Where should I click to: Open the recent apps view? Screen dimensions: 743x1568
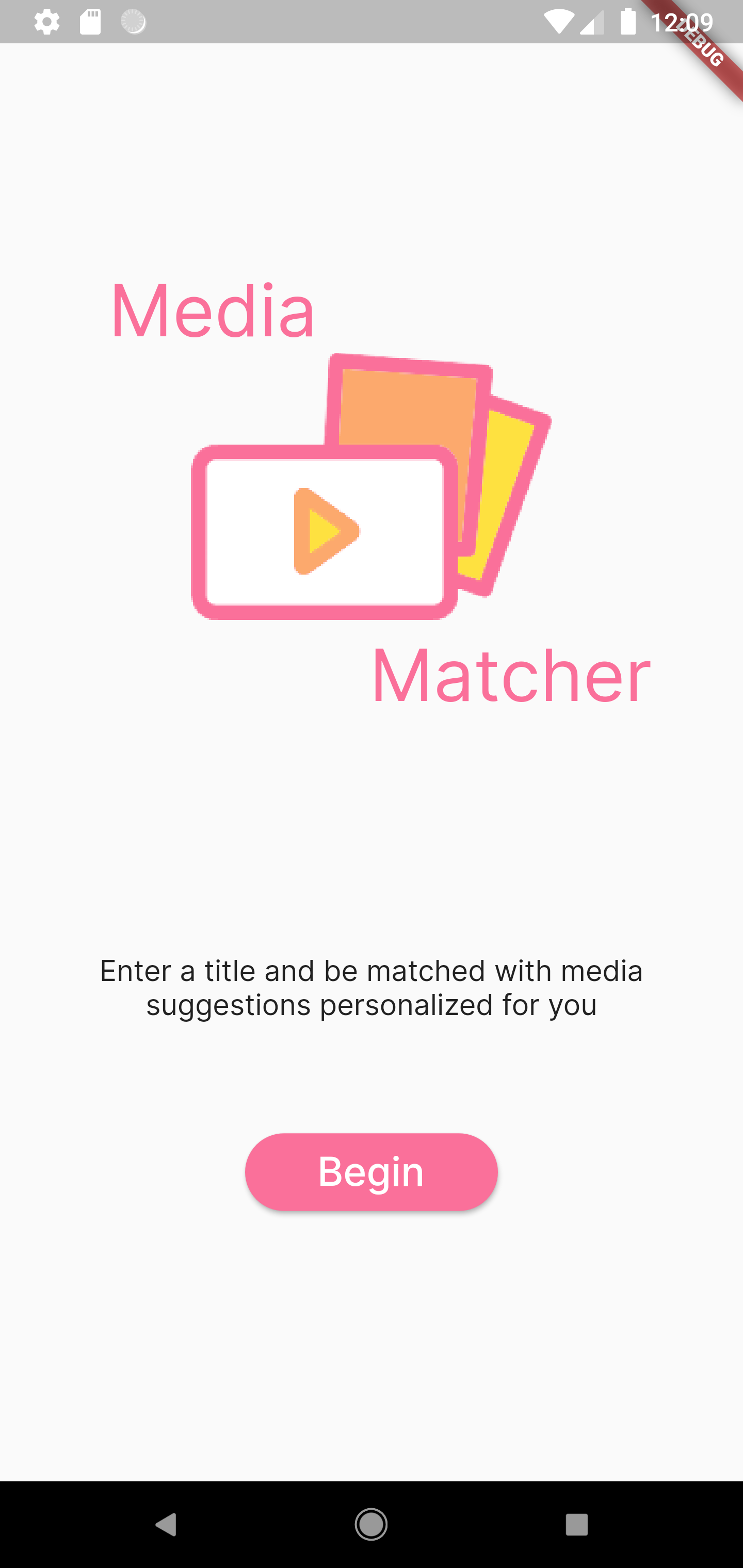[x=576, y=1524]
